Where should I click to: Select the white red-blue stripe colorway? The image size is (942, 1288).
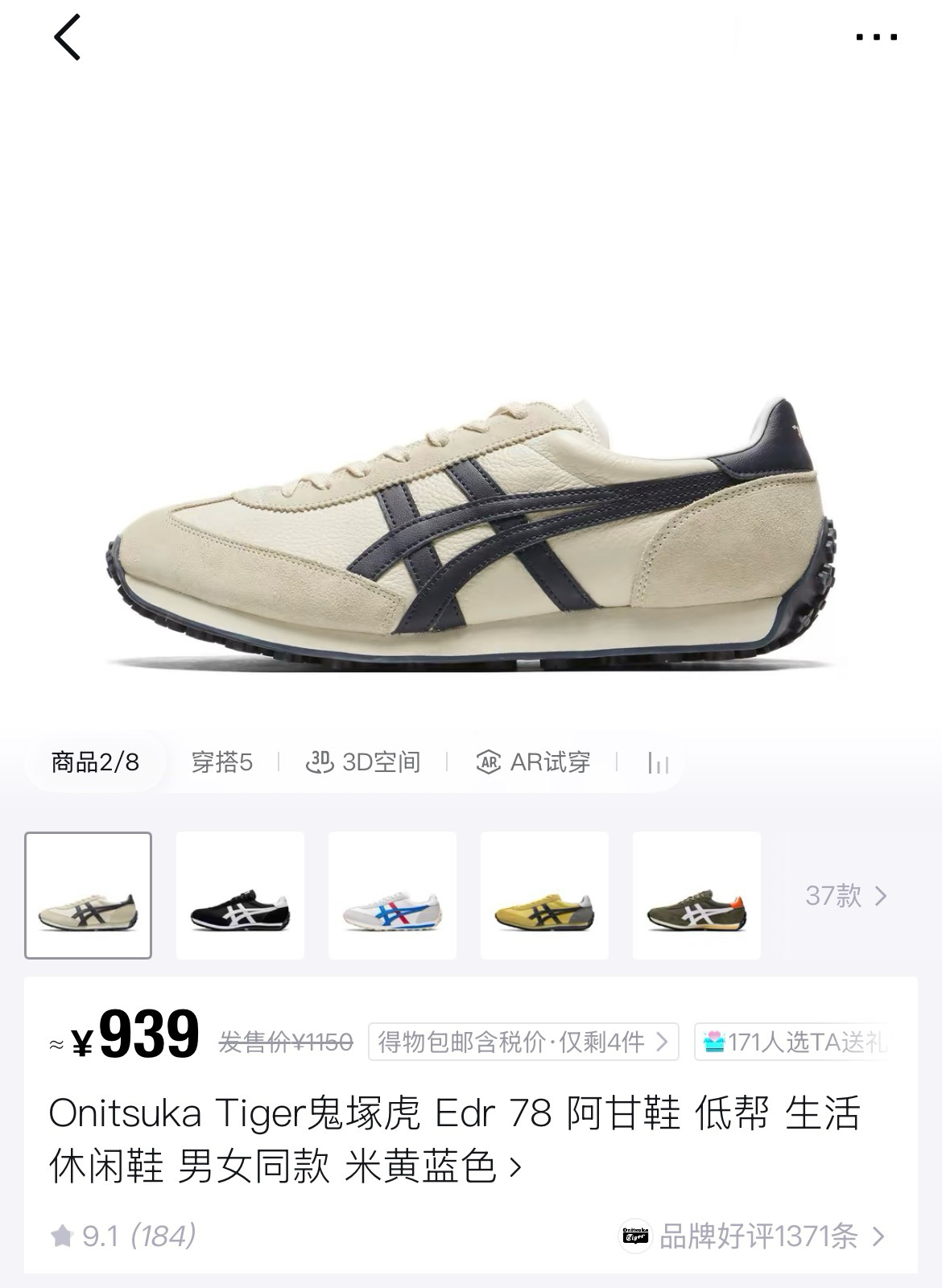click(392, 895)
